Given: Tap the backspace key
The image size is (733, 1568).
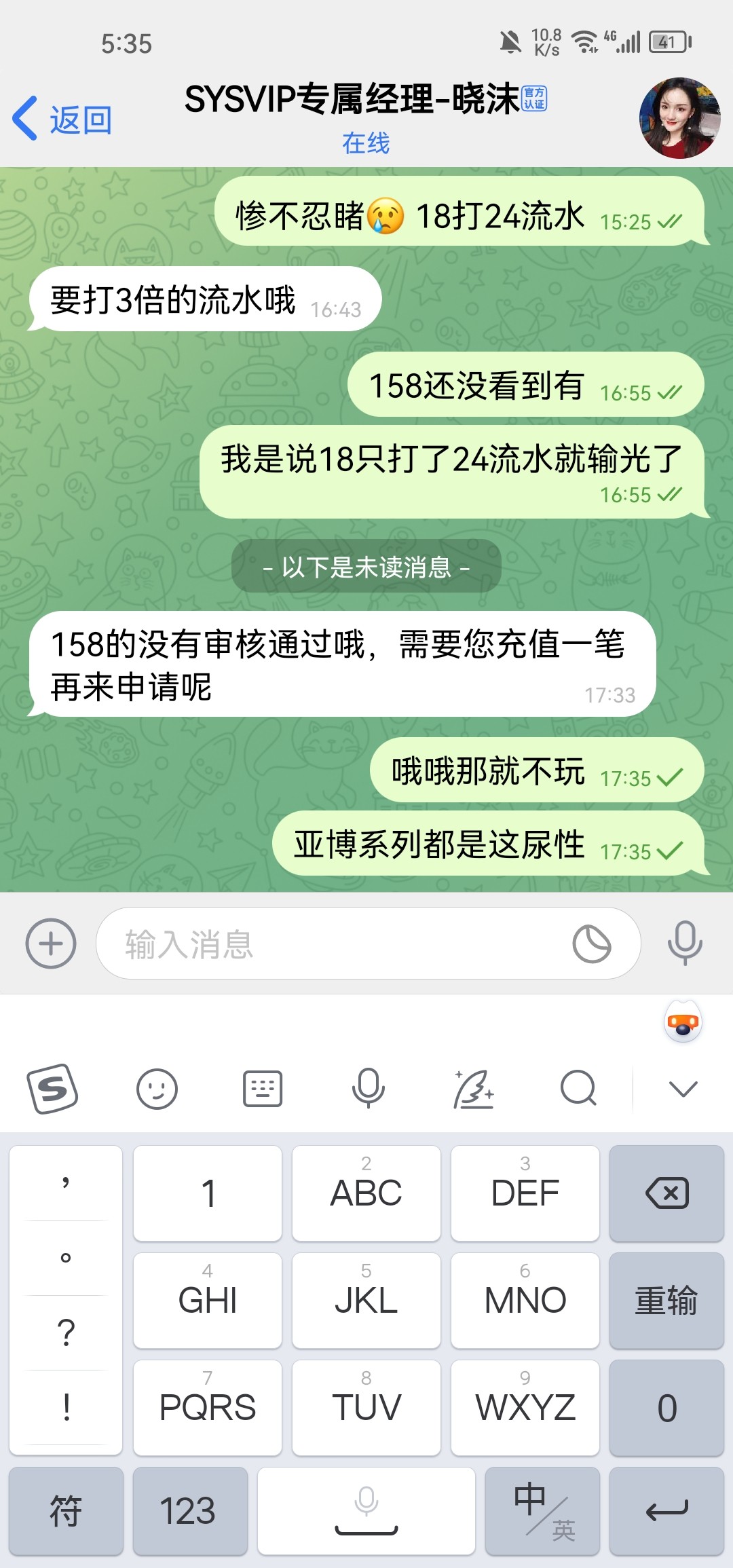Looking at the screenshot, I should click(666, 1193).
